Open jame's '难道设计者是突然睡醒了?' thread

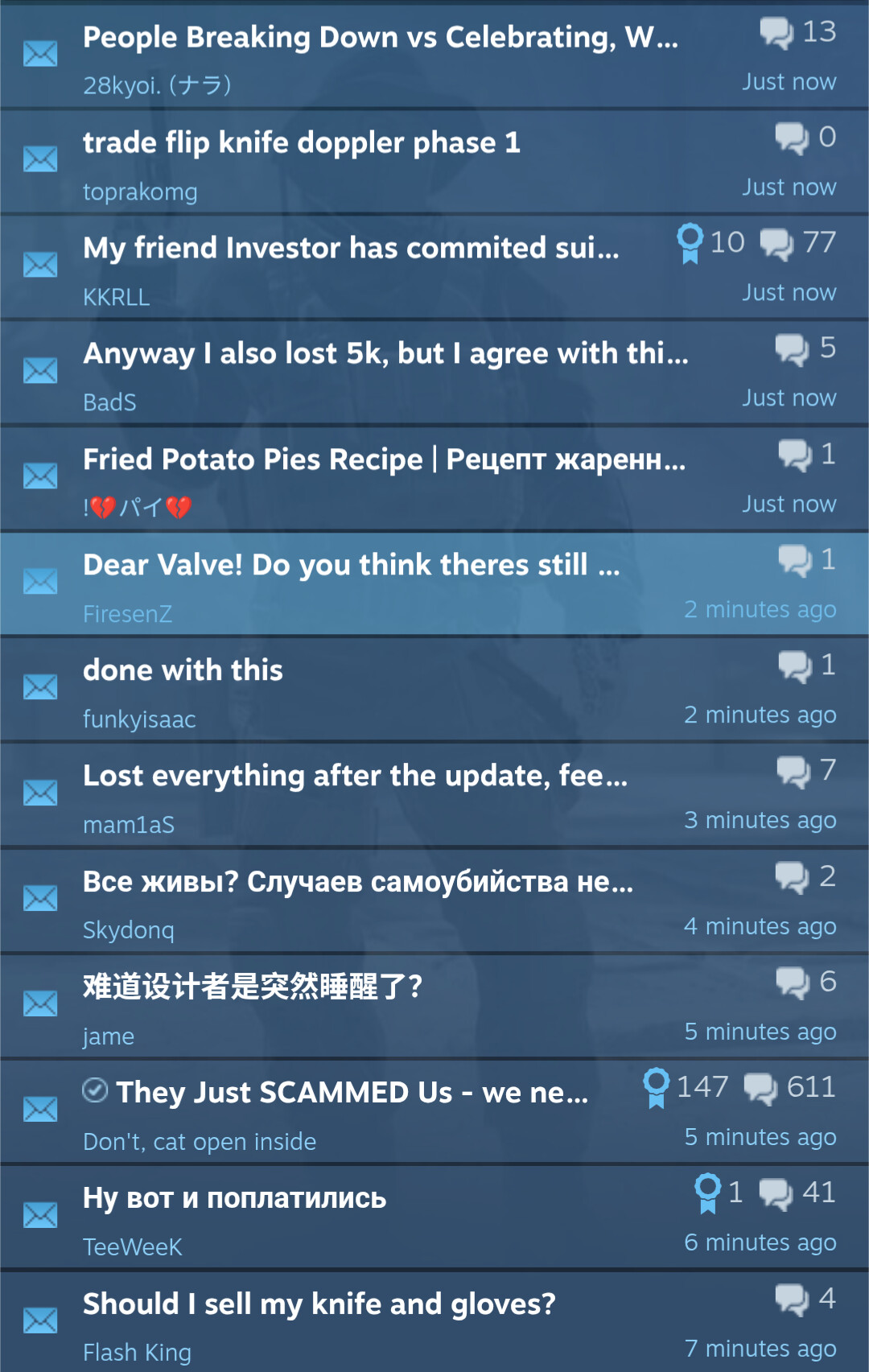253,987
